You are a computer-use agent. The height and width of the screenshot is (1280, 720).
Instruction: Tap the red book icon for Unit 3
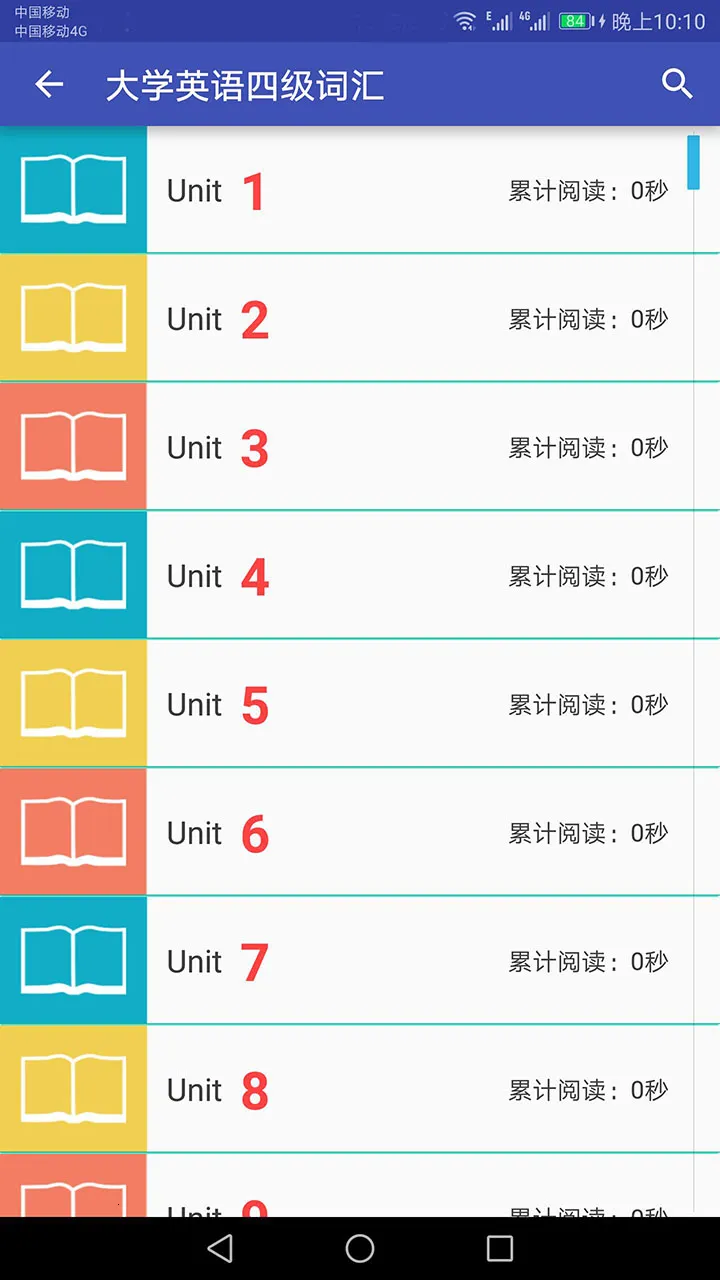click(73, 447)
